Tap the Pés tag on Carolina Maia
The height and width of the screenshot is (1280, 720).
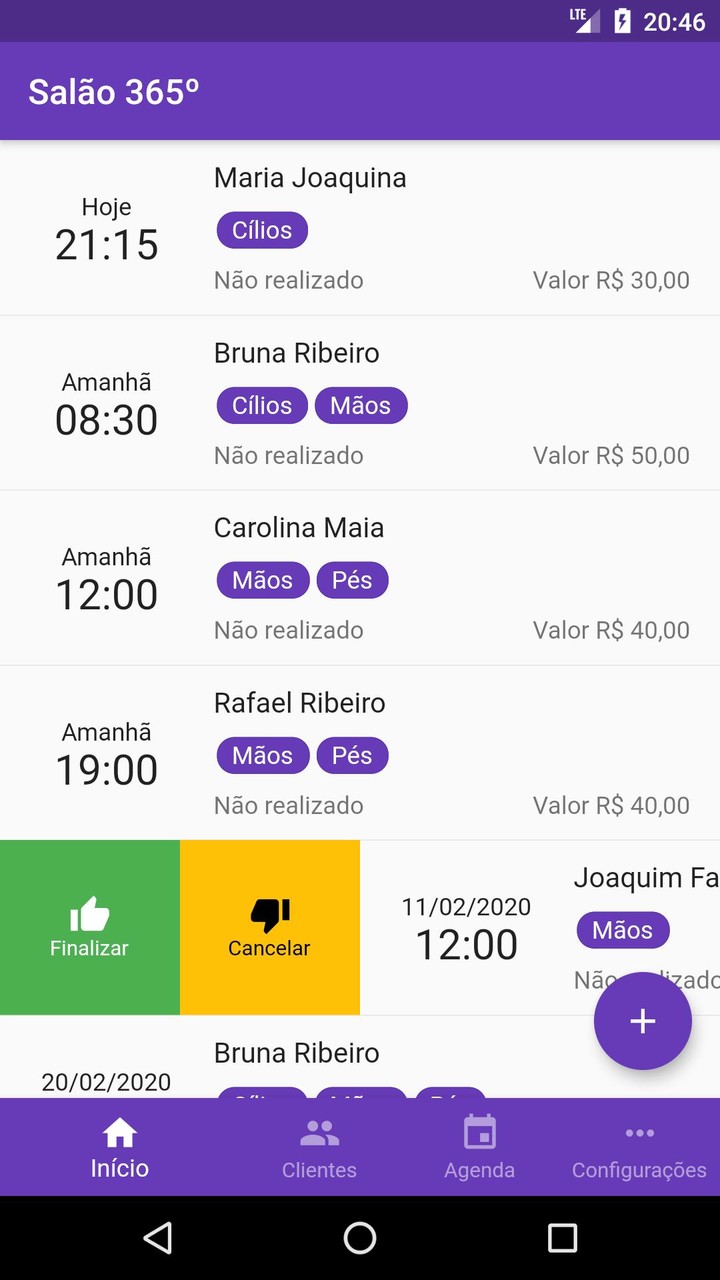pyautogui.click(x=352, y=580)
